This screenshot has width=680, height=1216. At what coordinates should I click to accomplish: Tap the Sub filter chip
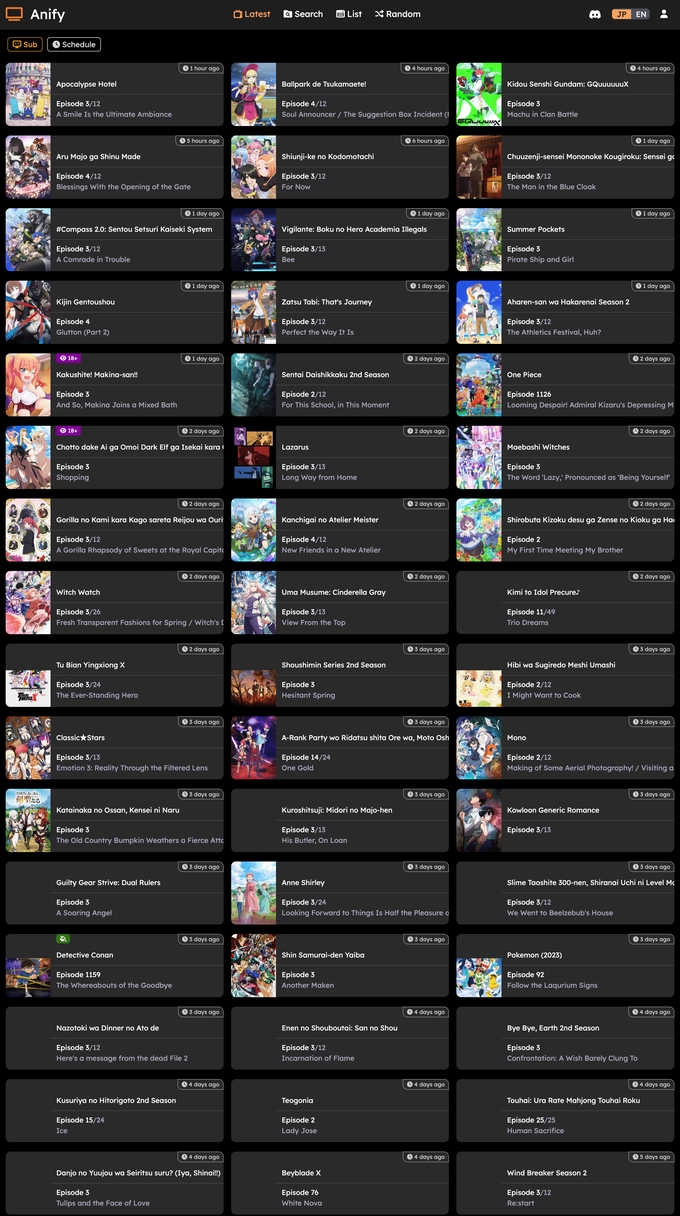pos(24,44)
